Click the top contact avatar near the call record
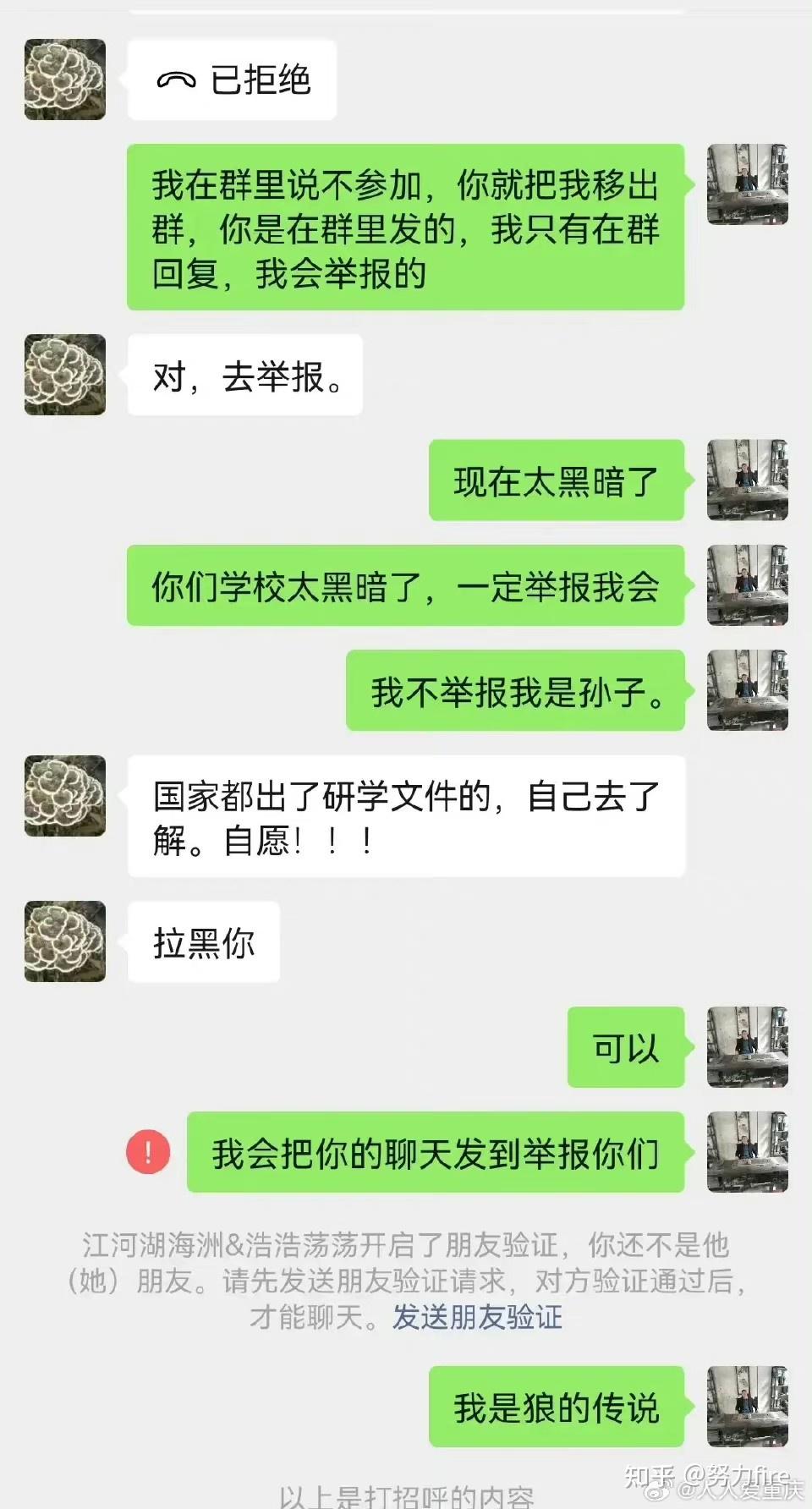The height and width of the screenshot is (1509, 812). 64,79
